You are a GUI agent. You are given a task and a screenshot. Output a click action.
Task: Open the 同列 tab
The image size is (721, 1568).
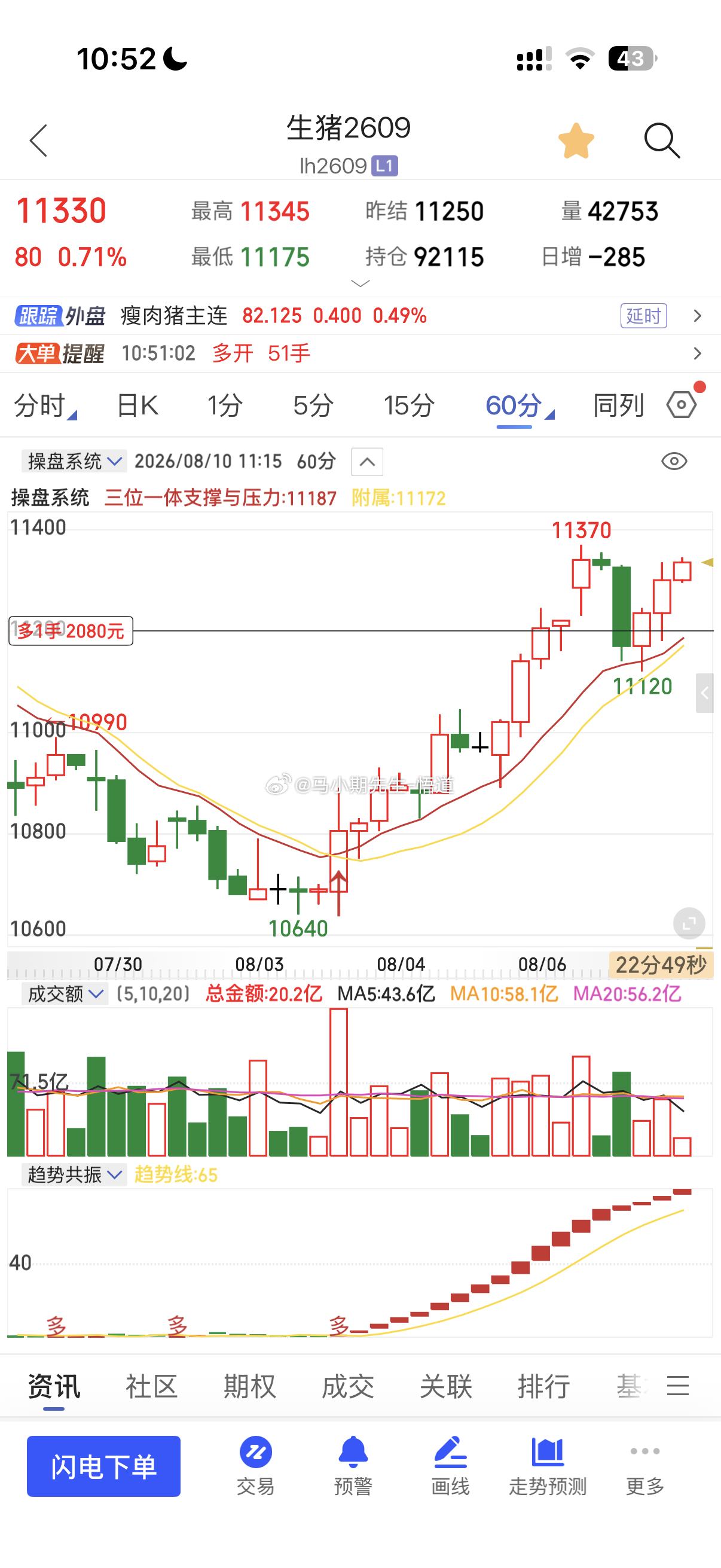[x=618, y=405]
